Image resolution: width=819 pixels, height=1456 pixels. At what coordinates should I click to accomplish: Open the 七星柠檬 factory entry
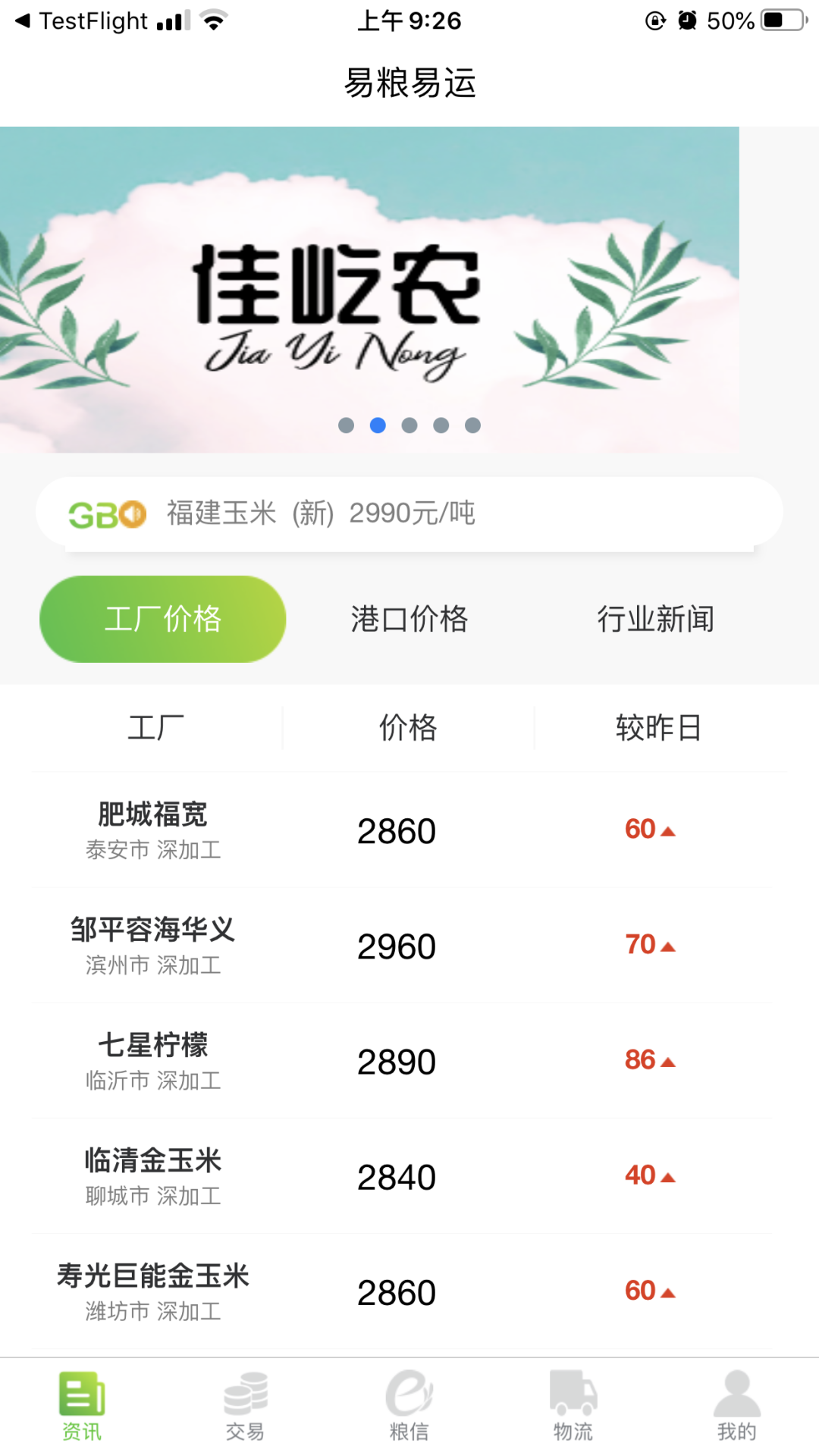tap(400, 1061)
